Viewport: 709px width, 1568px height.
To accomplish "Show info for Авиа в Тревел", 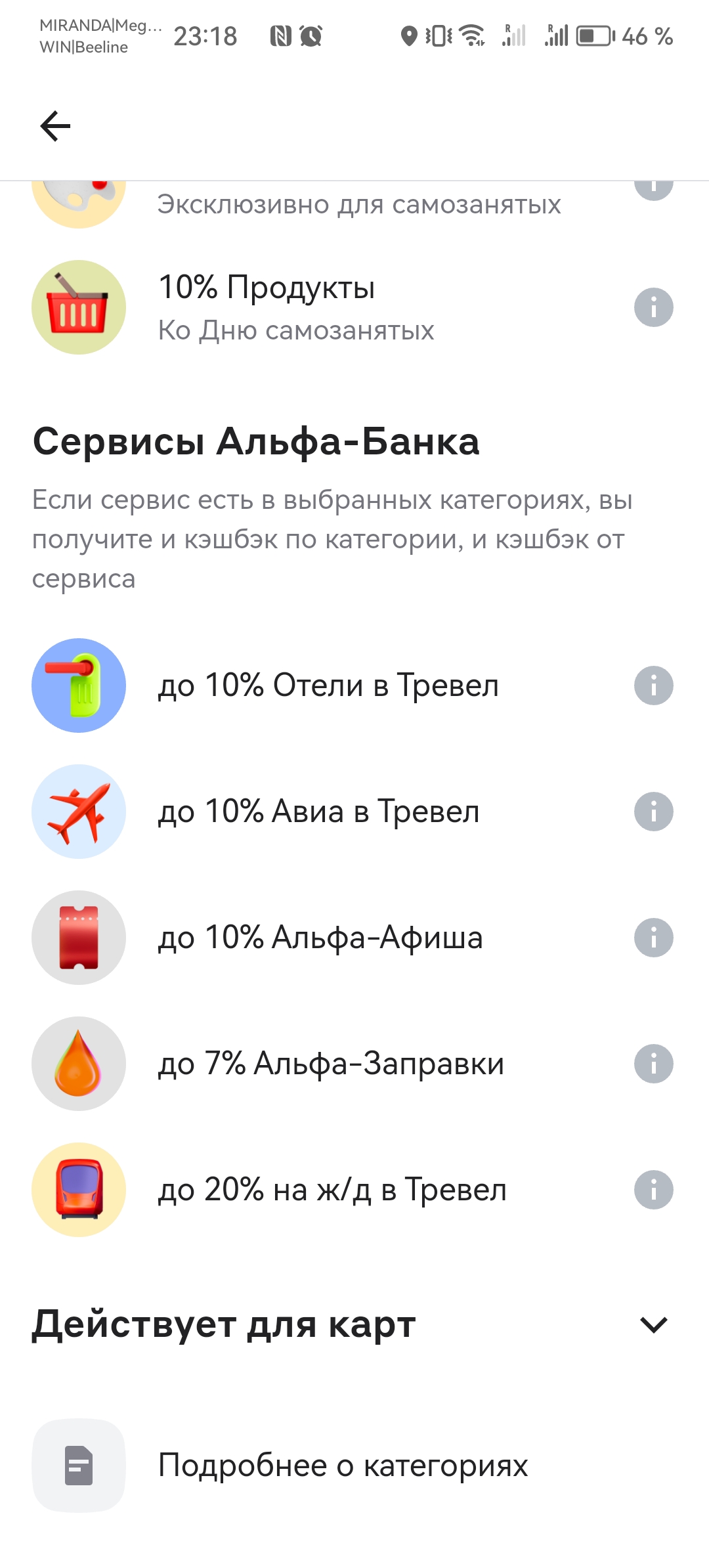I will [x=653, y=812].
